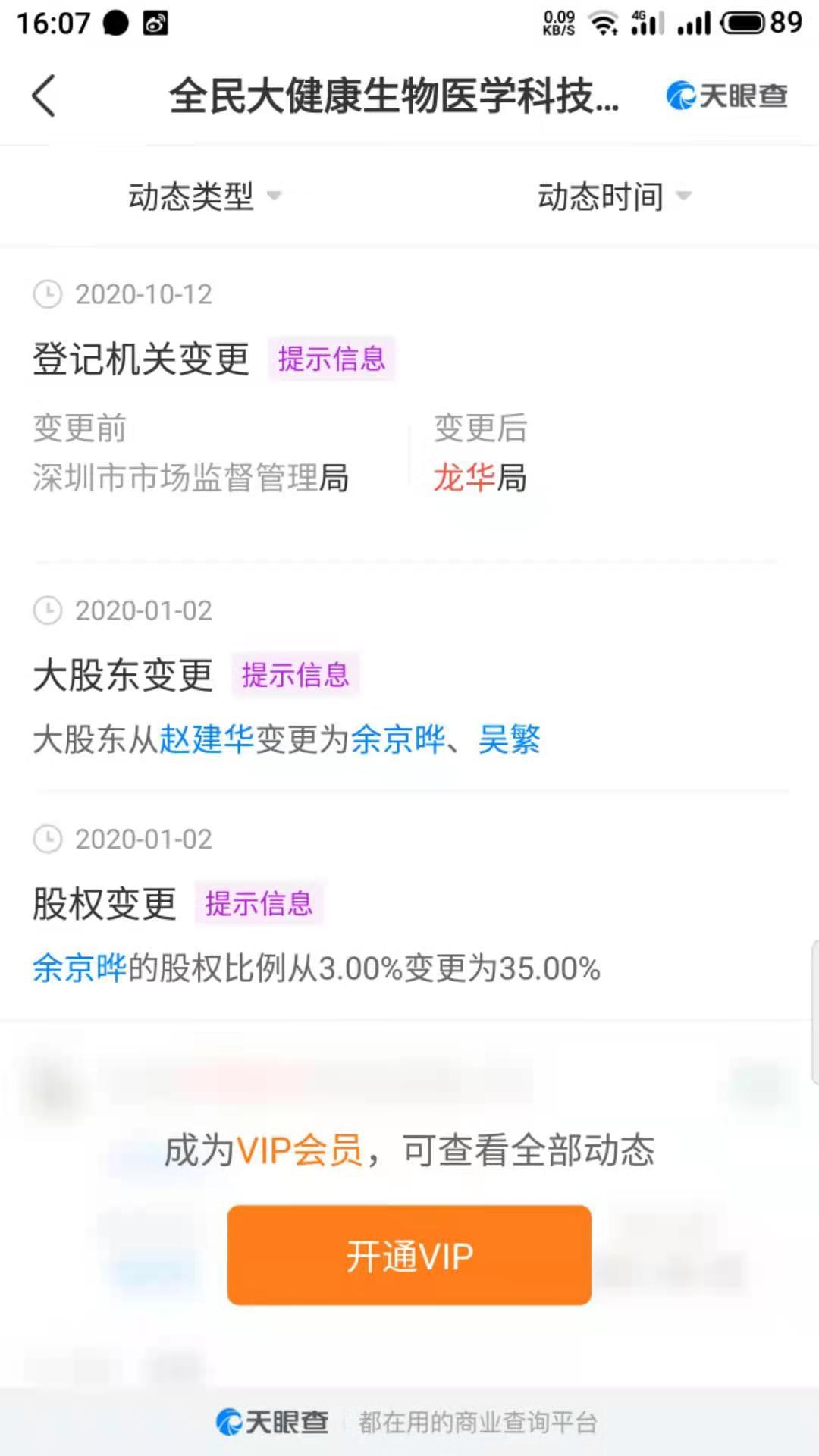Click the 提示信息 tag beside 大股东变更
The width and height of the screenshot is (819, 1456).
tap(295, 673)
